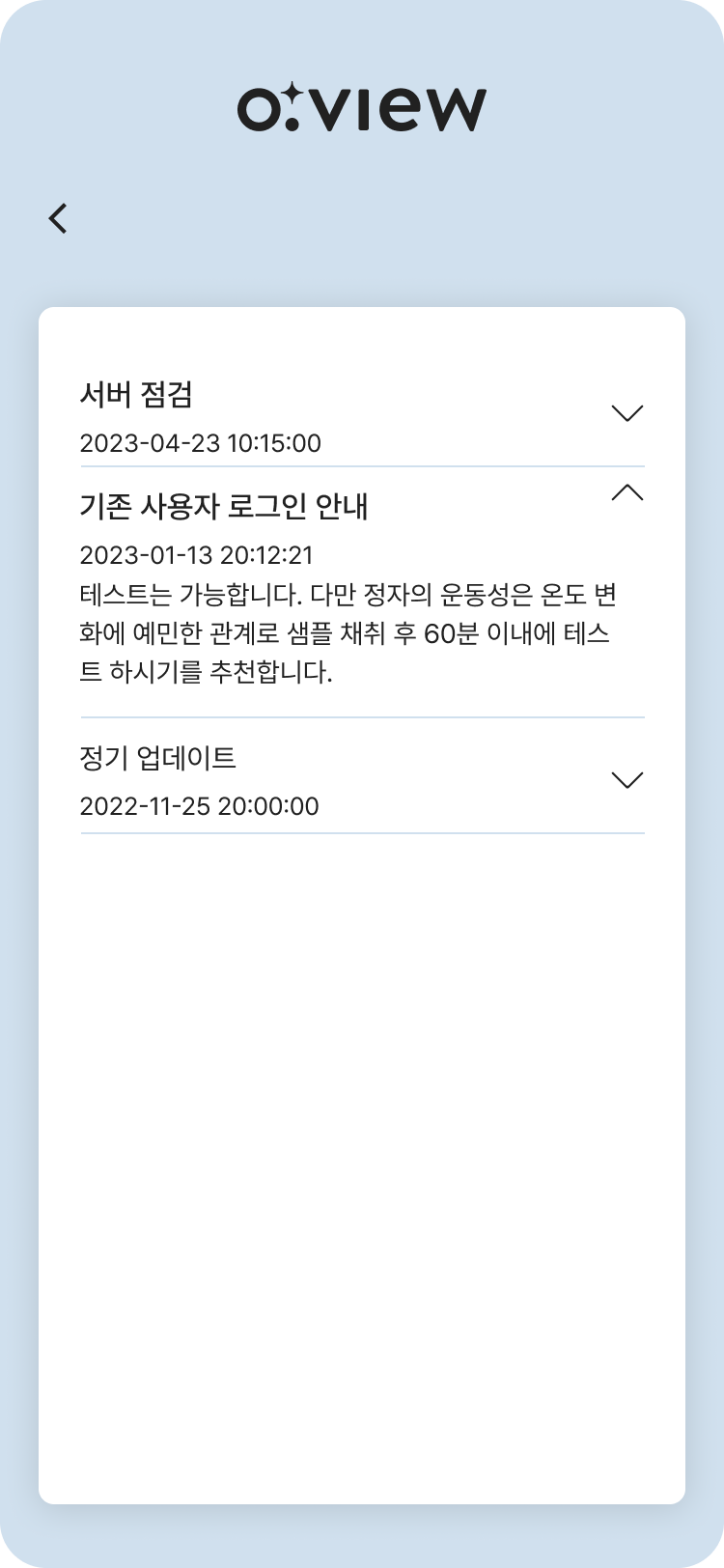Collapse the 기존 사용자 로그인 안내 notice
This screenshot has height=1568, width=724.
pyautogui.click(x=627, y=493)
